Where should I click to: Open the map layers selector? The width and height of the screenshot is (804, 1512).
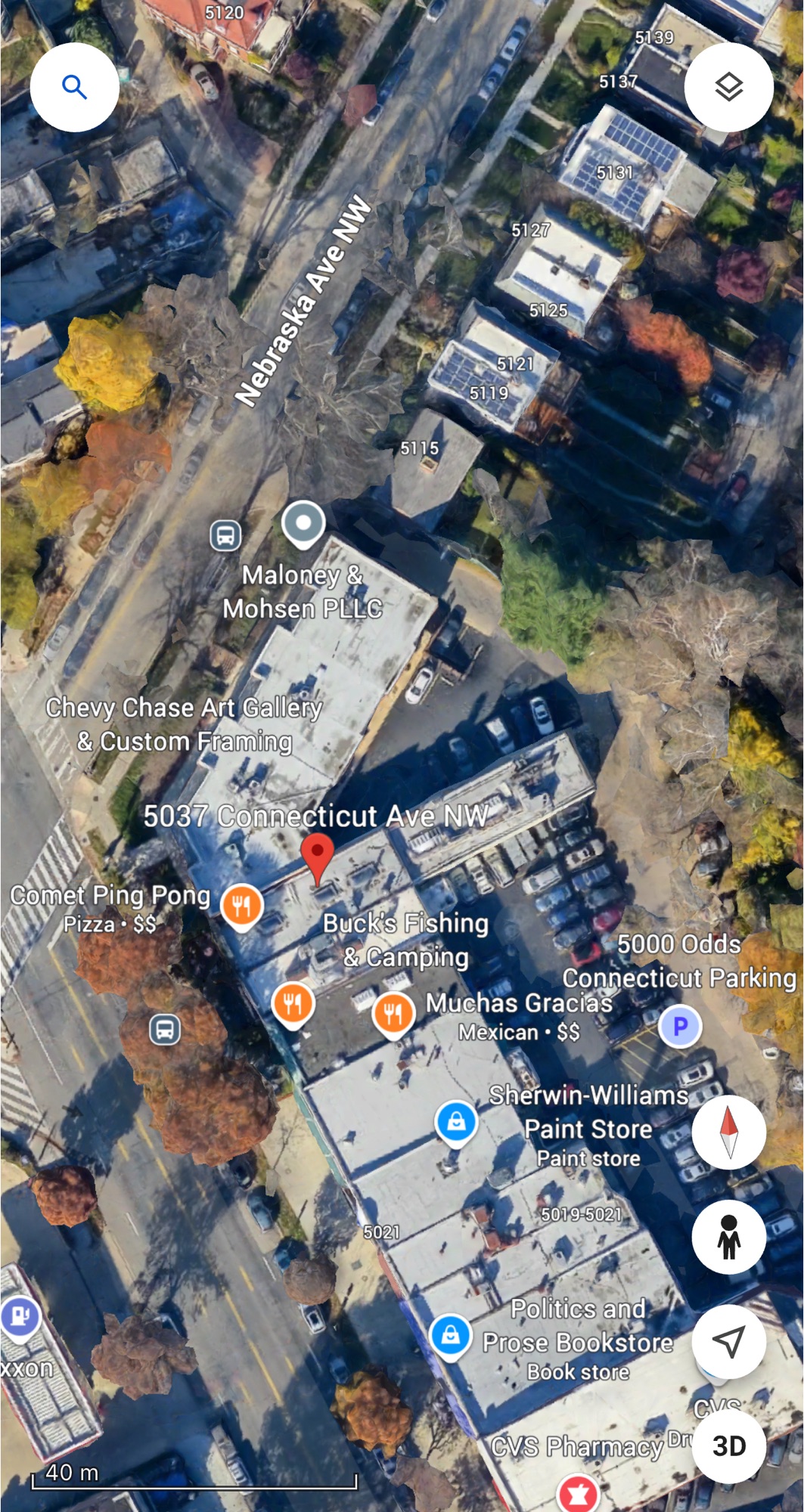pyautogui.click(x=728, y=88)
